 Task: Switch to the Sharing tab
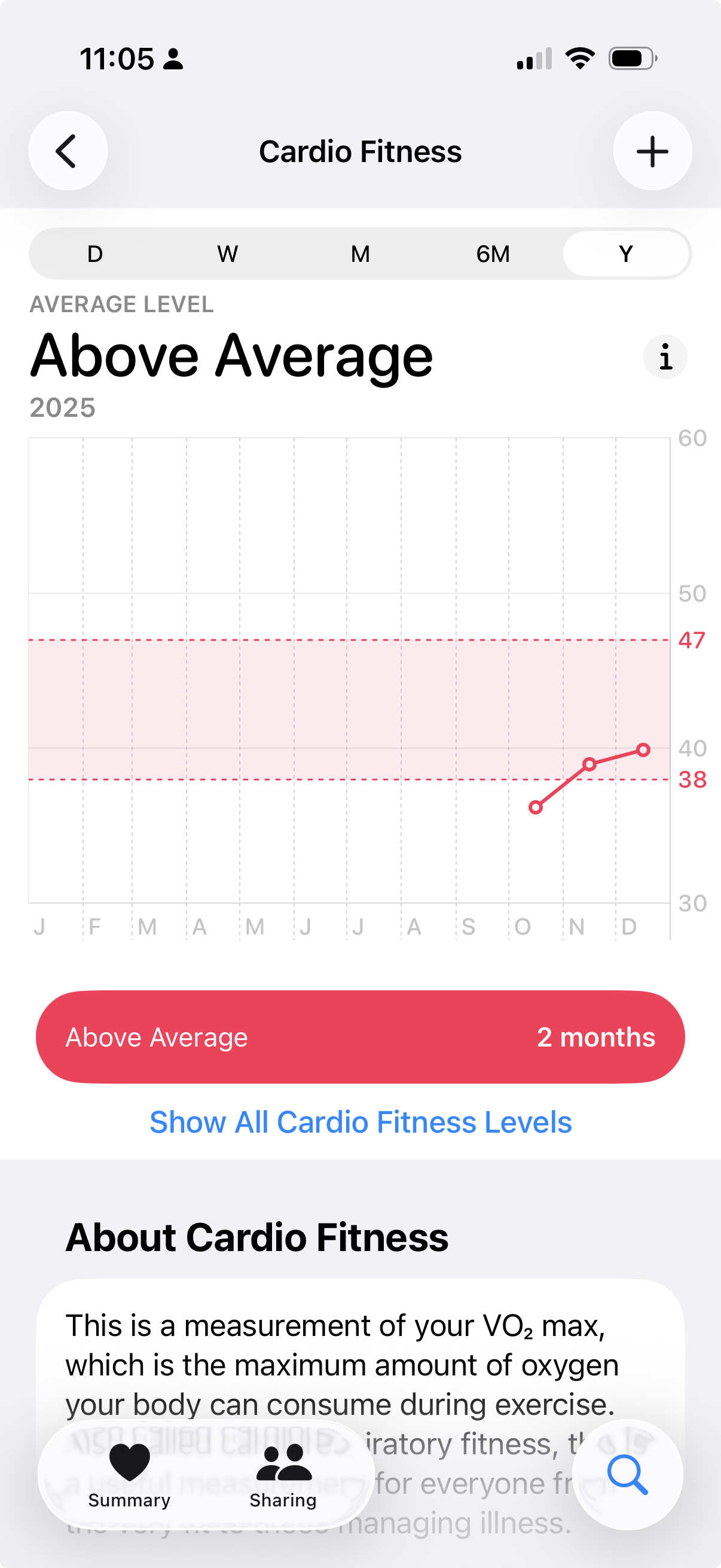point(283,1474)
